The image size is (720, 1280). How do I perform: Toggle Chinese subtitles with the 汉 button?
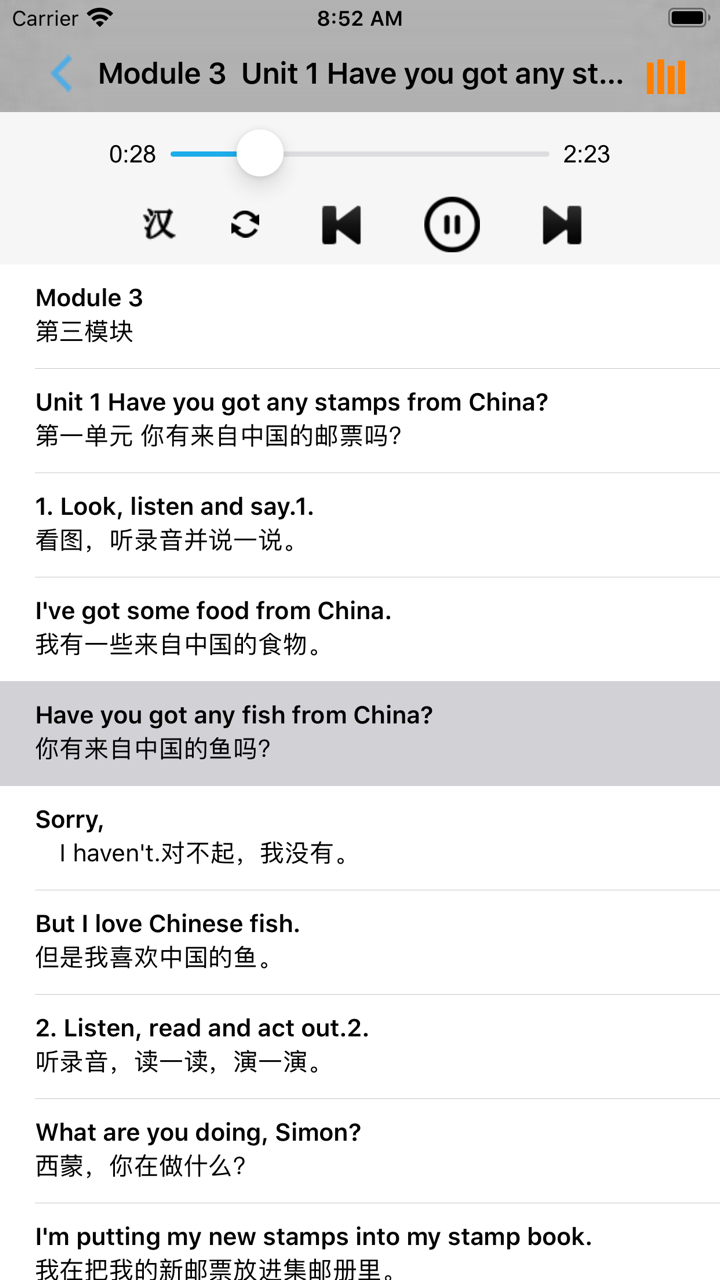coord(157,224)
